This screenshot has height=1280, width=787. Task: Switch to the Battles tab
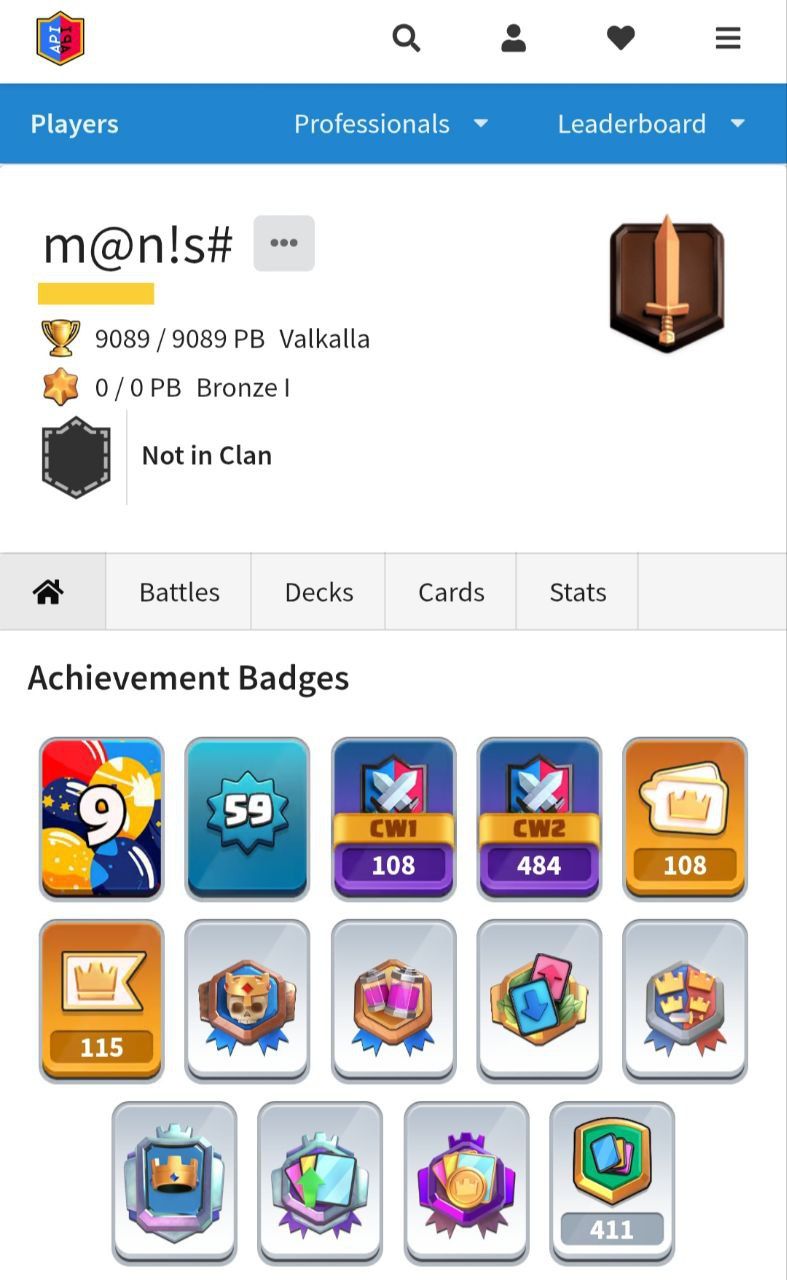pyautogui.click(x=179, y=592)
